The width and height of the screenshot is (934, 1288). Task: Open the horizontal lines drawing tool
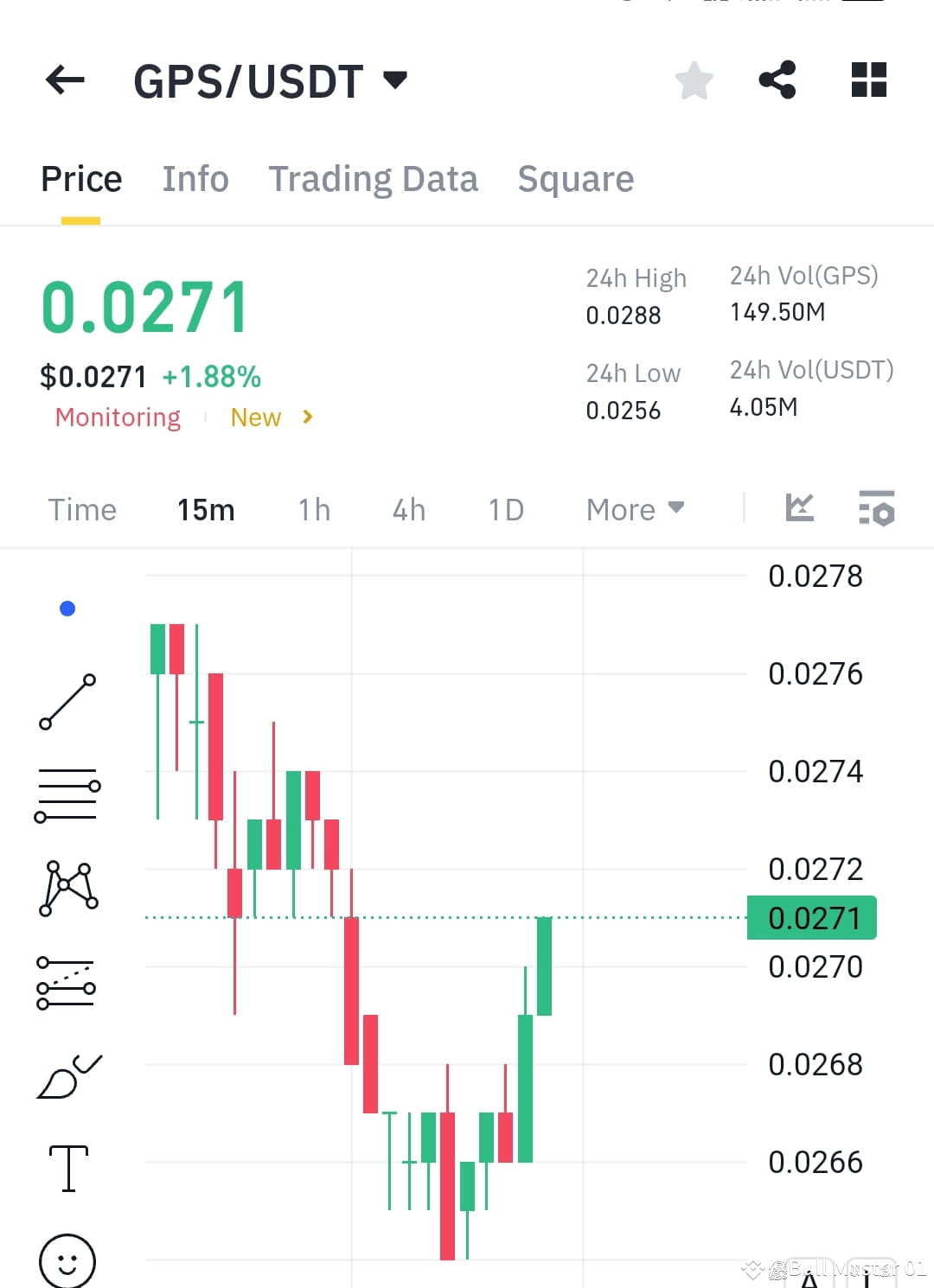[x=67, y=794]
